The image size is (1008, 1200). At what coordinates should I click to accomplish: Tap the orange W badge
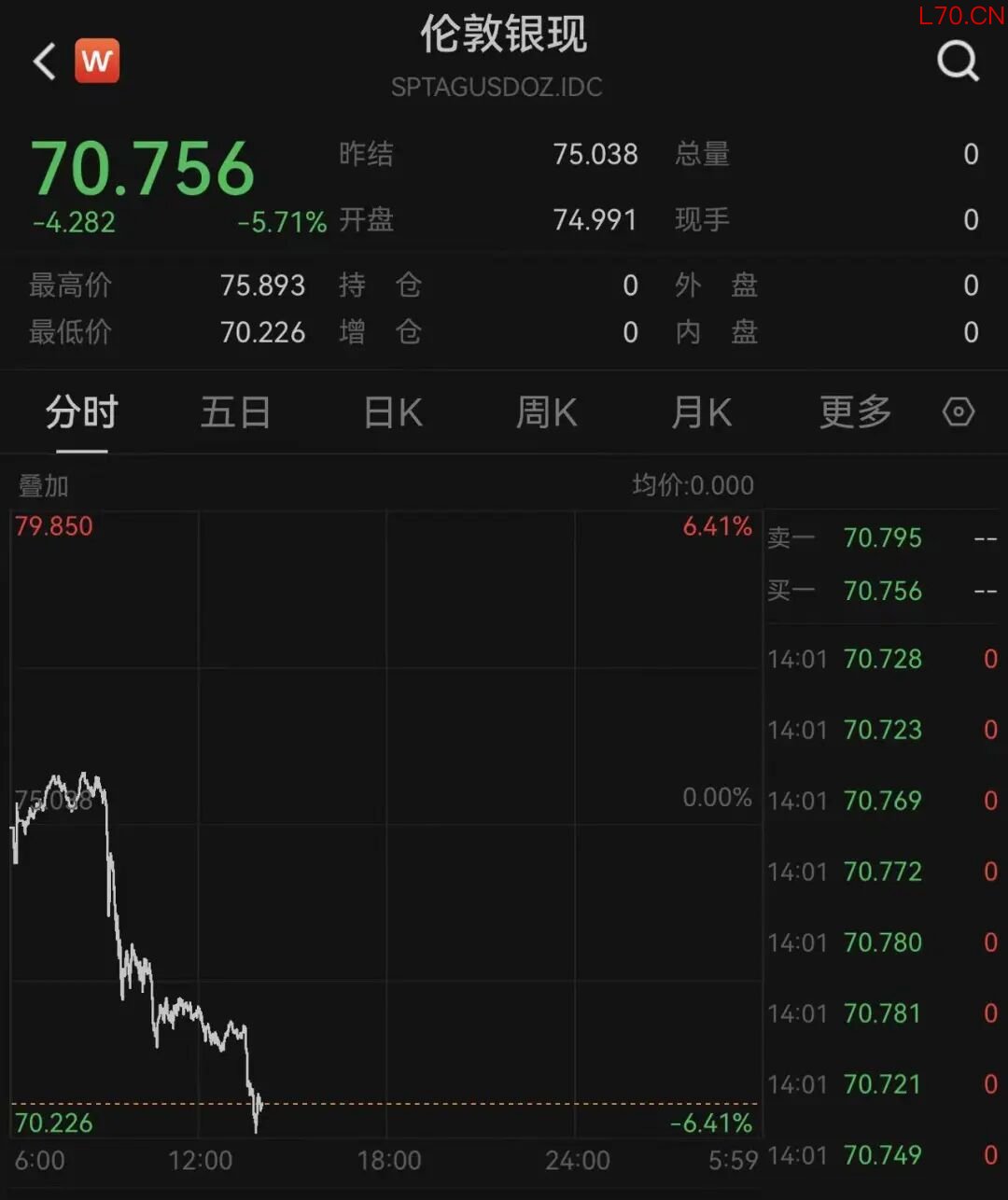click(x=97, y=62)
